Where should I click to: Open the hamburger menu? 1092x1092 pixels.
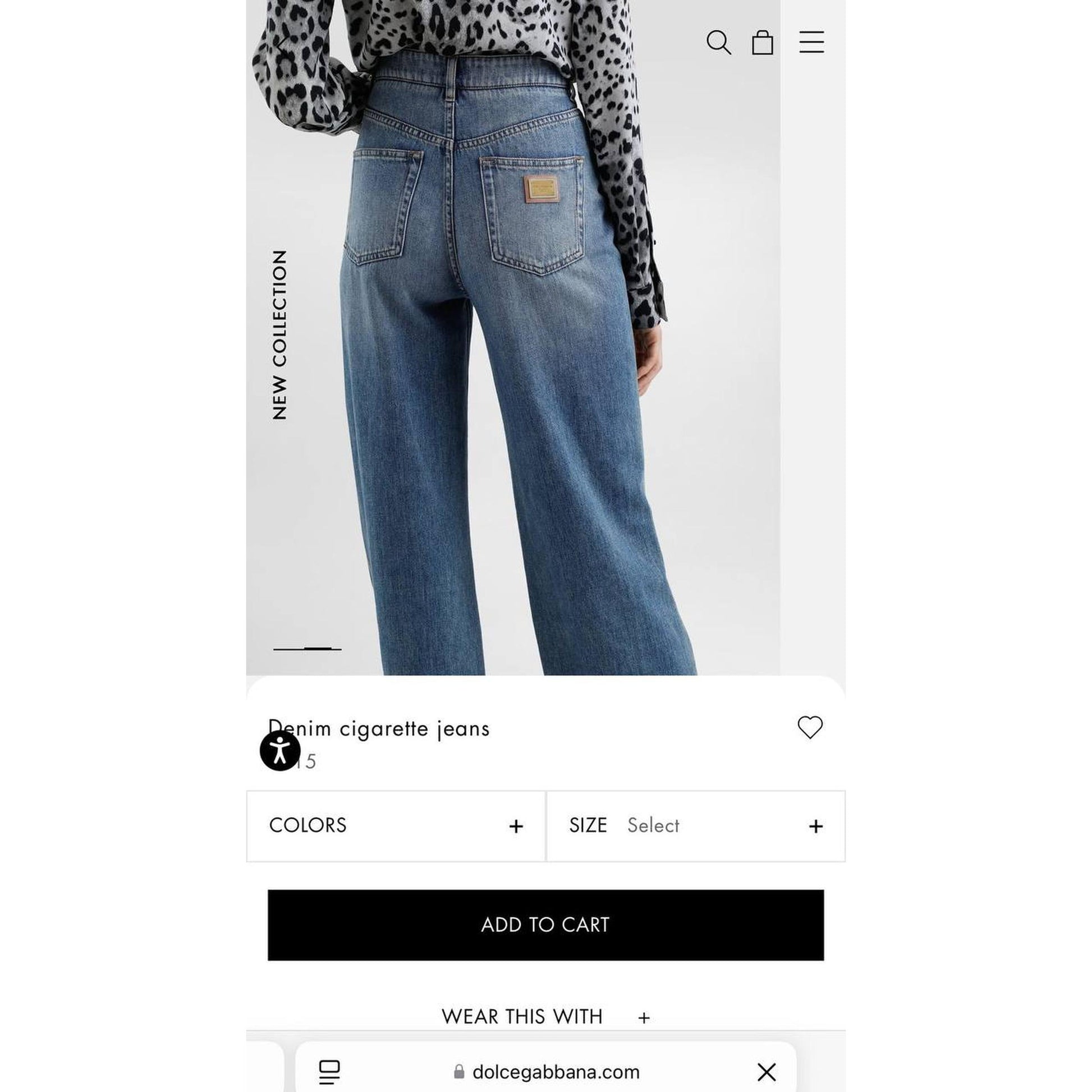[811, 43]
